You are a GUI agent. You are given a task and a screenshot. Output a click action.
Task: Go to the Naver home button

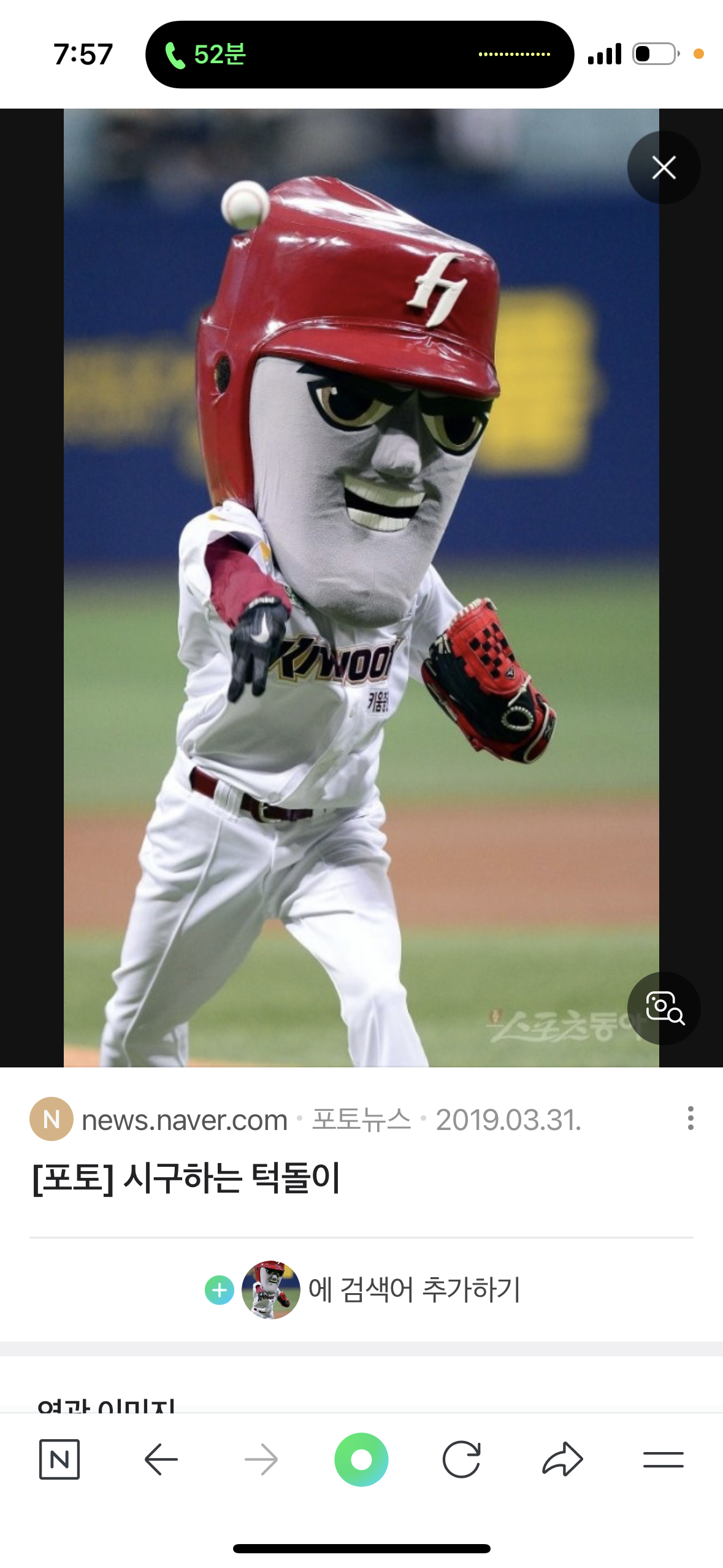coord(59,1459)
